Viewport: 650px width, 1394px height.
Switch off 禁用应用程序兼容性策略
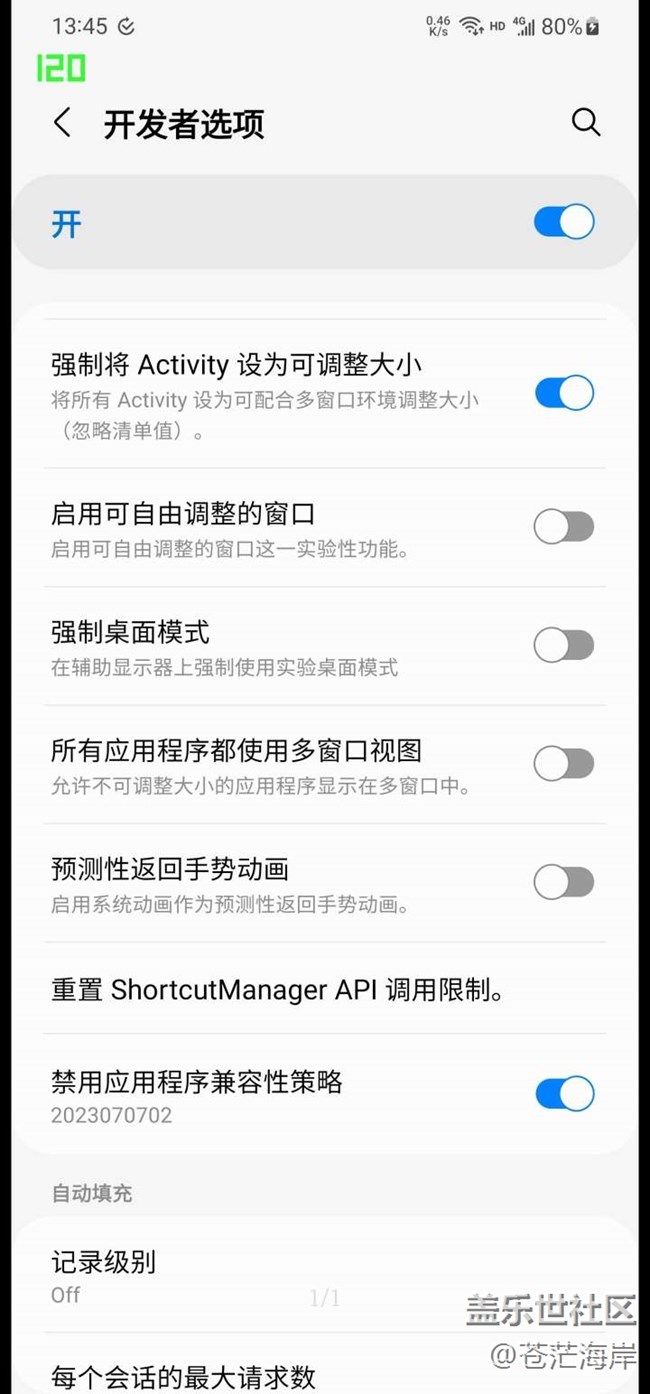(564, 1094)
